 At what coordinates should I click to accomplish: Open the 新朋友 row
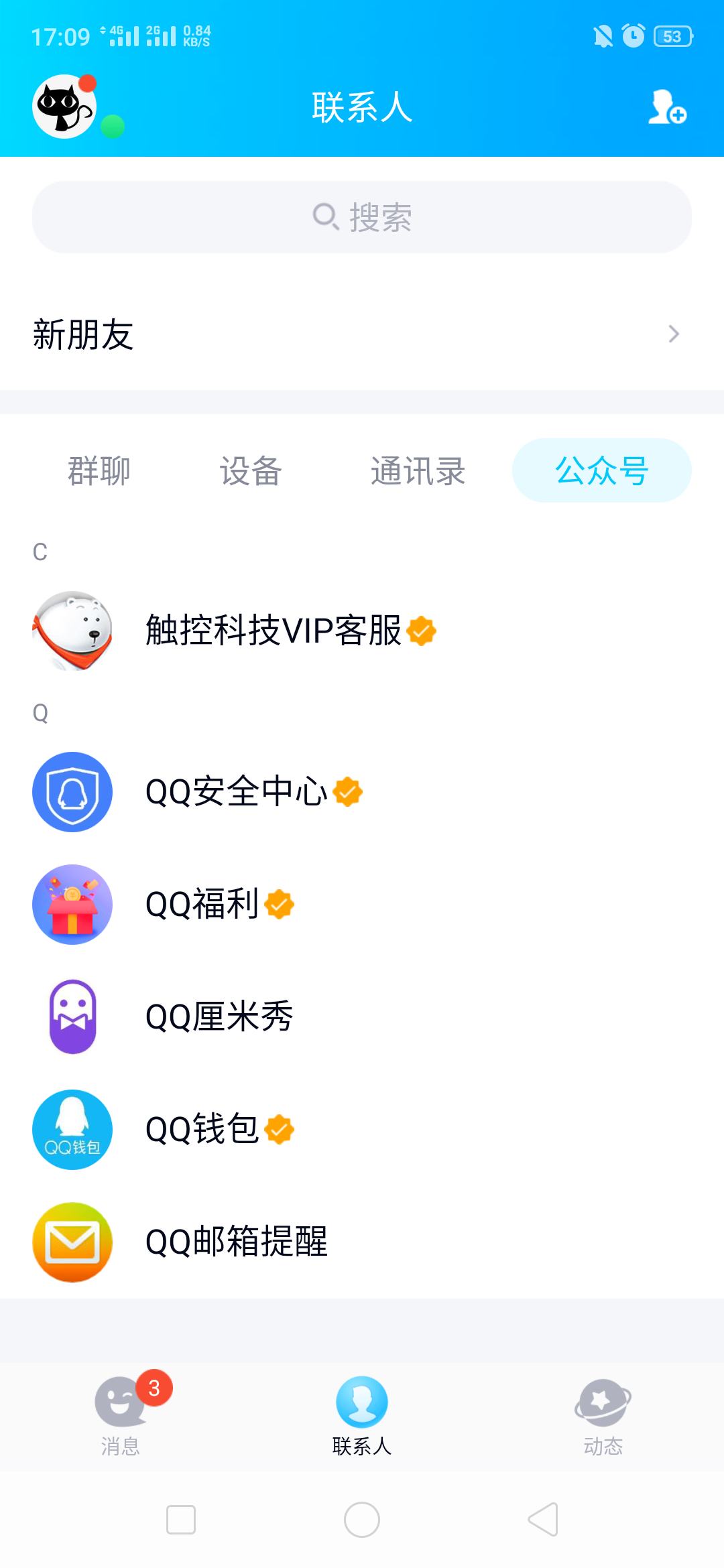coord(362,334)
